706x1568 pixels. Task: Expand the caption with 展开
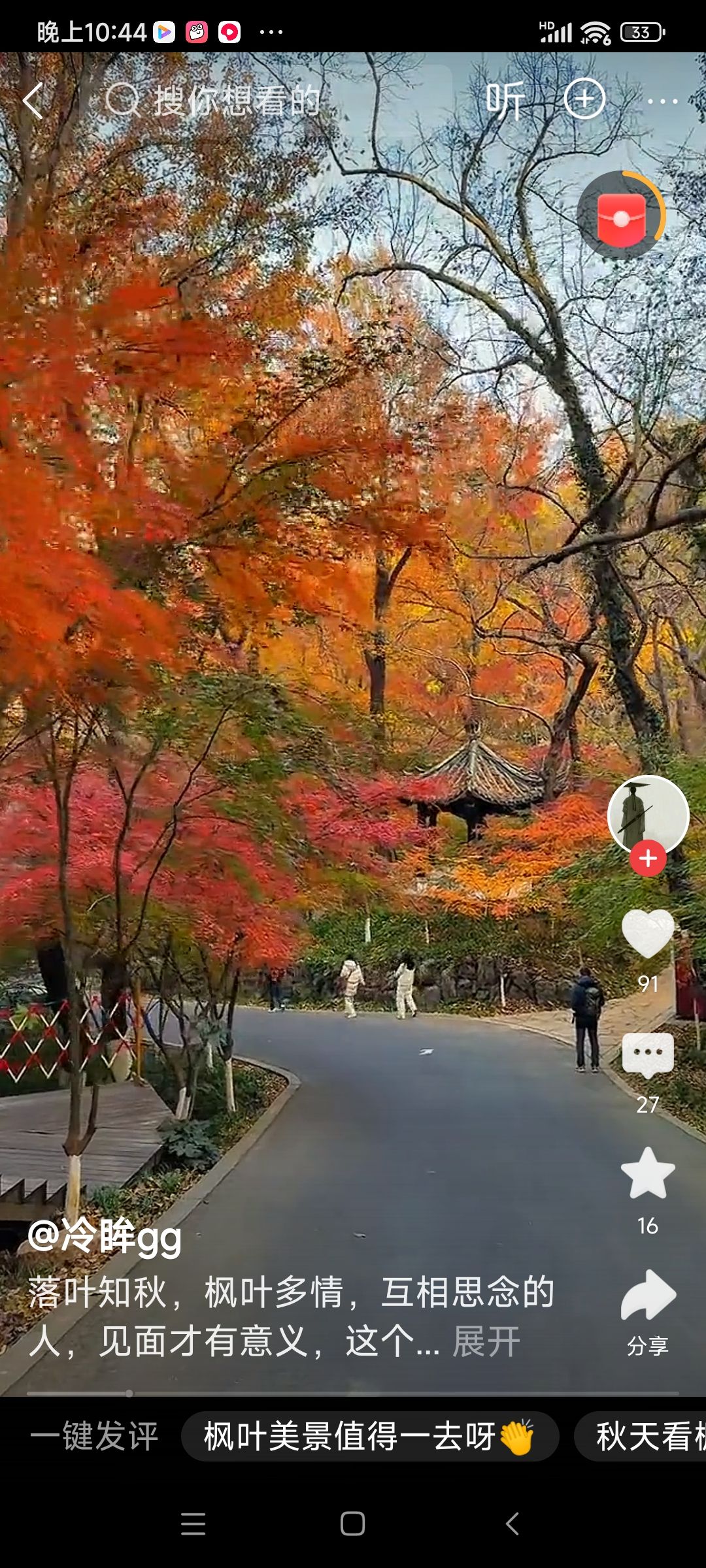486,1342
